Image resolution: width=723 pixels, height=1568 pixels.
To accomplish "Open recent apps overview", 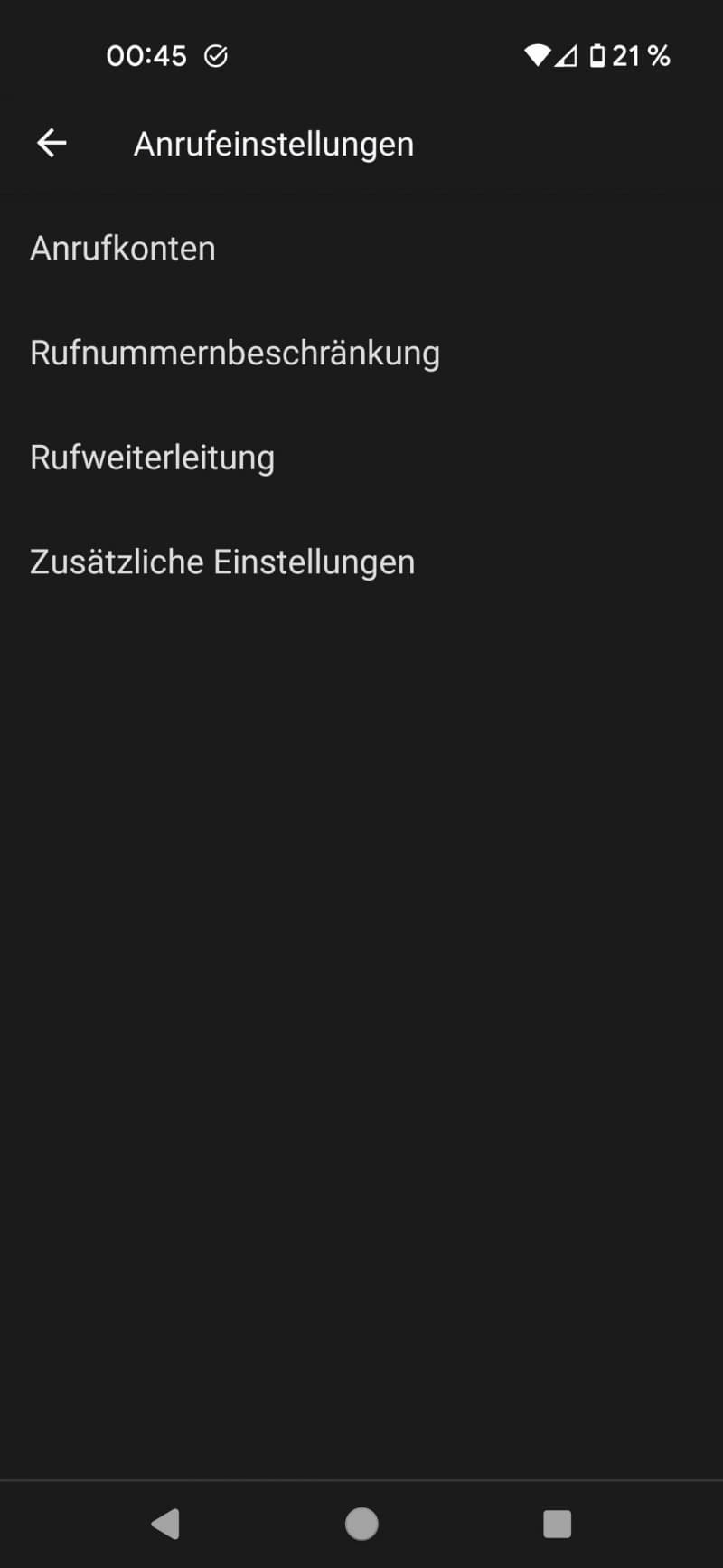I will click(557, 1524).
